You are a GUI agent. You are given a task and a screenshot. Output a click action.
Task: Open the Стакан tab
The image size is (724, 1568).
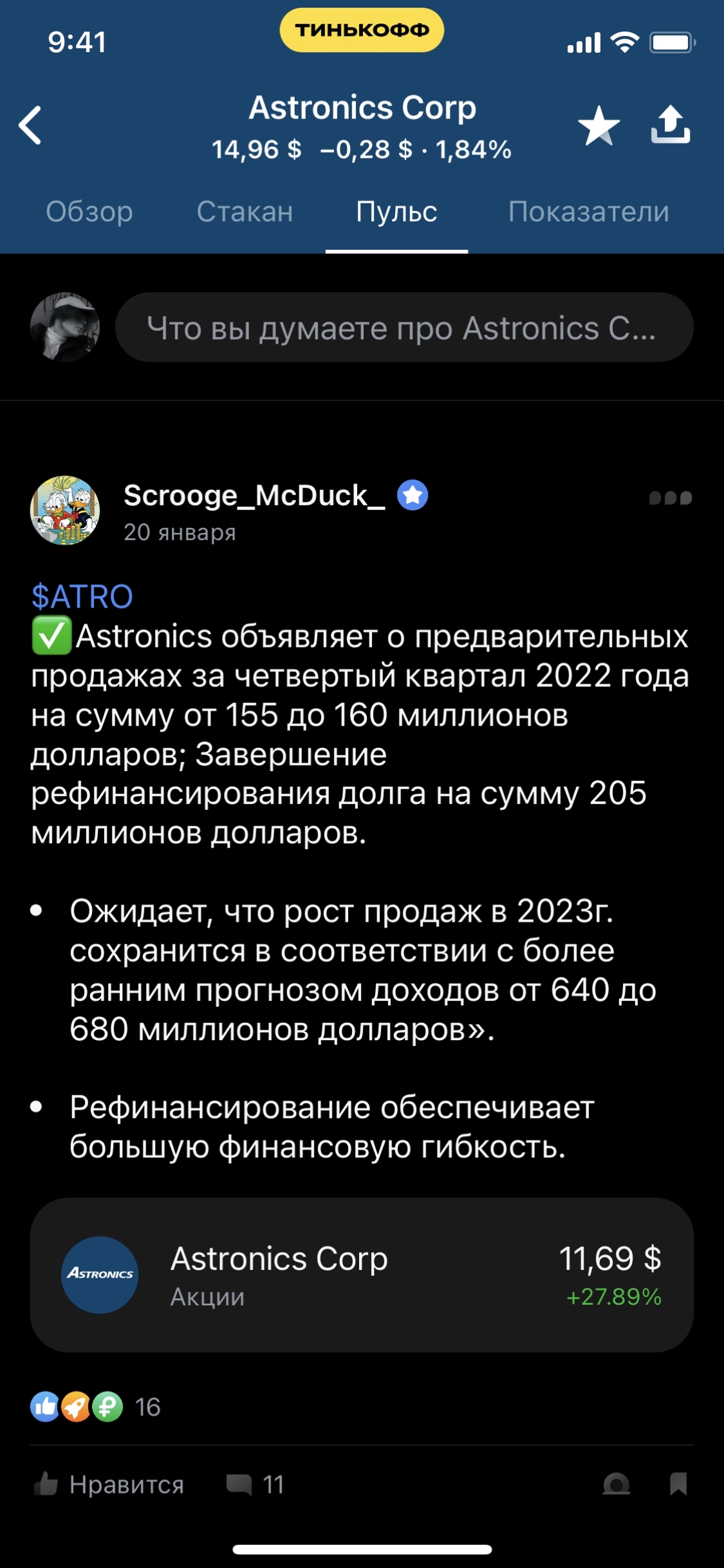pos(245,212)
